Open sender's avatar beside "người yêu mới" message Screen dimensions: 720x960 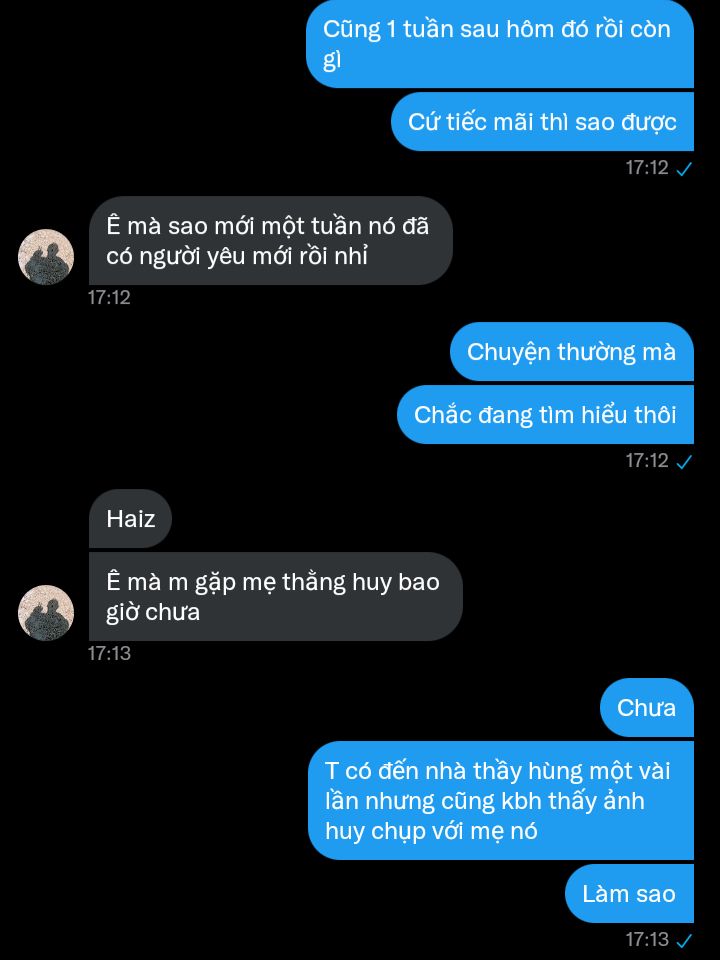46,257
